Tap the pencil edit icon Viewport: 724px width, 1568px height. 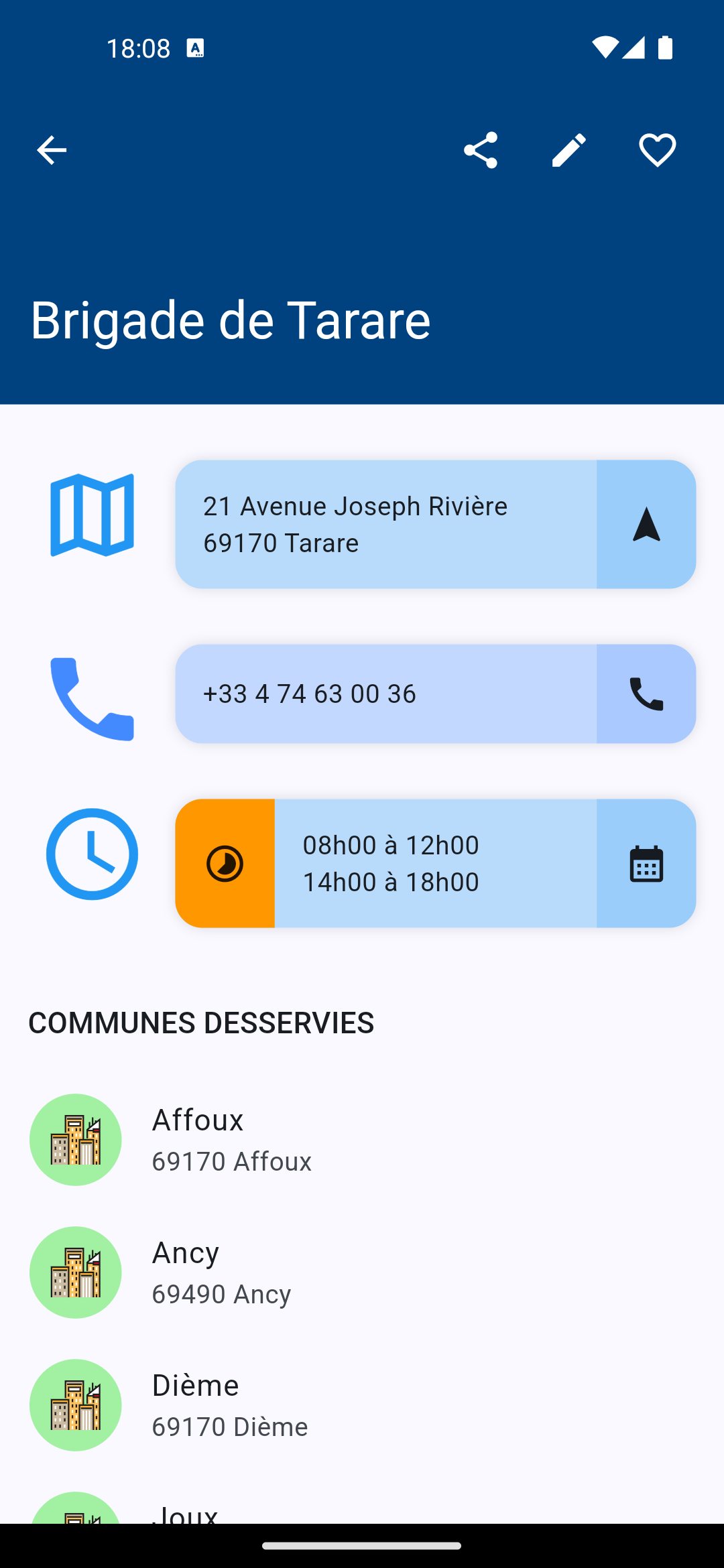point(569,150)
